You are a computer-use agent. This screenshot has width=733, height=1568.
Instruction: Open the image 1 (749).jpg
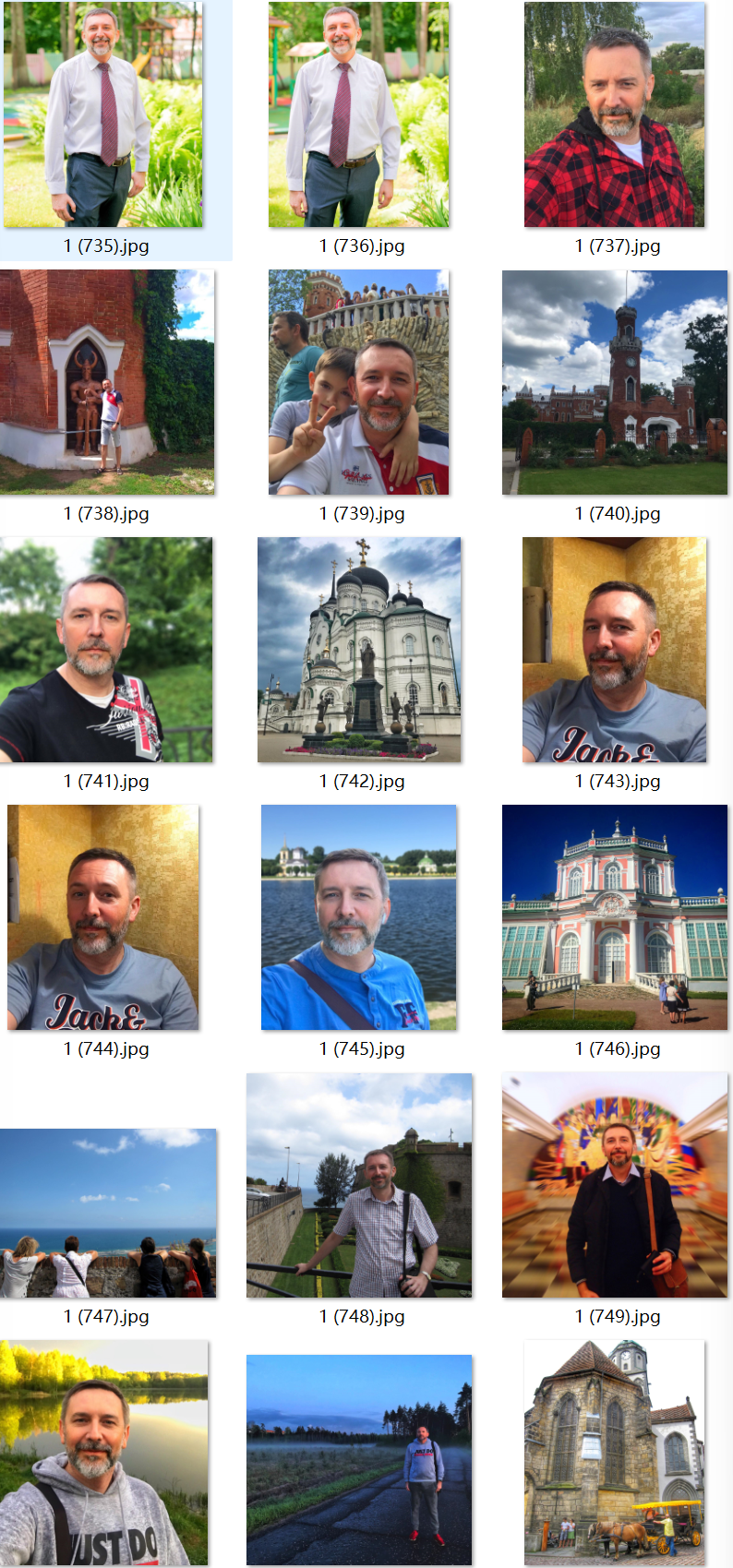pyautogui.click(x=615, y=1185)
